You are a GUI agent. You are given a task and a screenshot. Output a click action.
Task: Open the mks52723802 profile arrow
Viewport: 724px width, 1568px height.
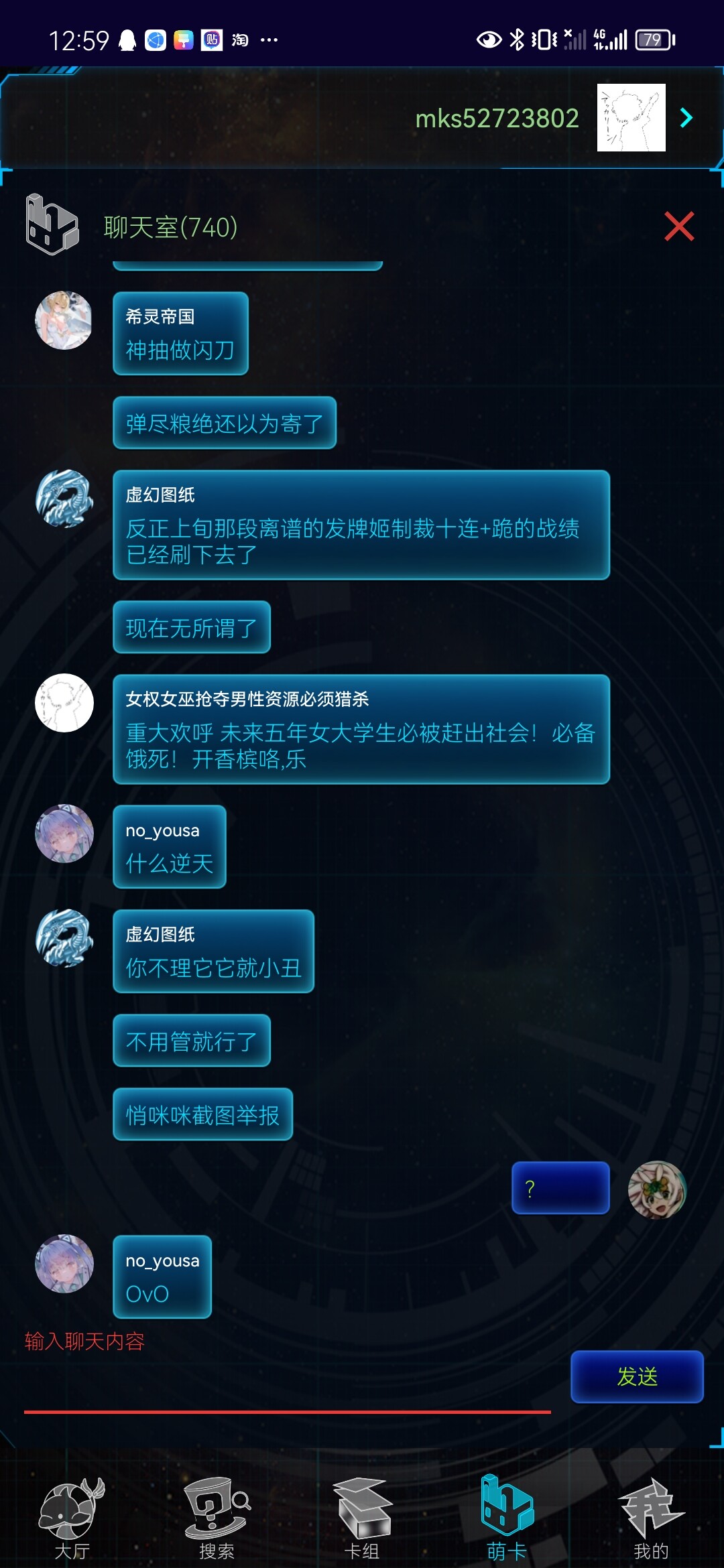686,118
